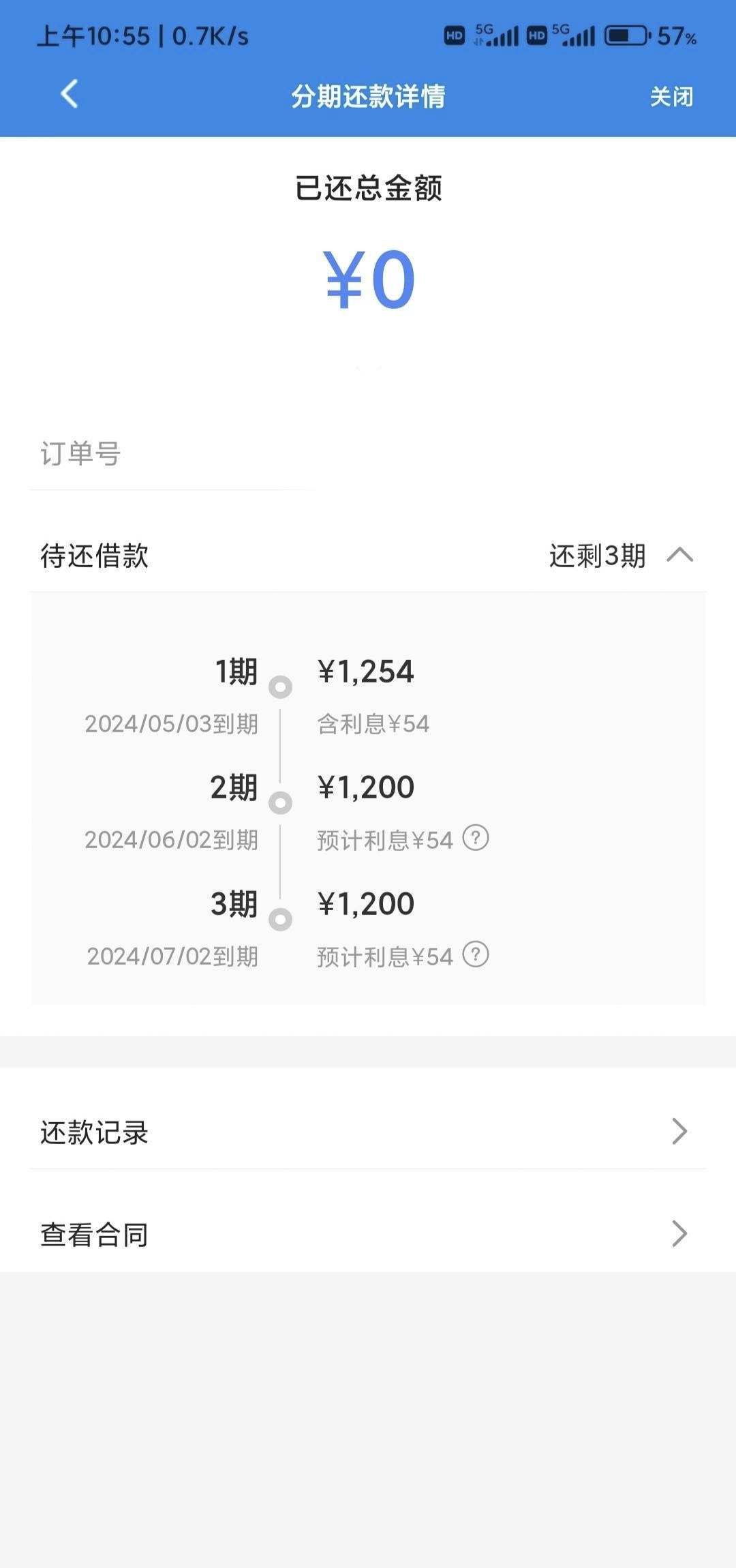Go back using the header arrow
The height and width of the screenshot is (1568, 736).
coord(70,95)
